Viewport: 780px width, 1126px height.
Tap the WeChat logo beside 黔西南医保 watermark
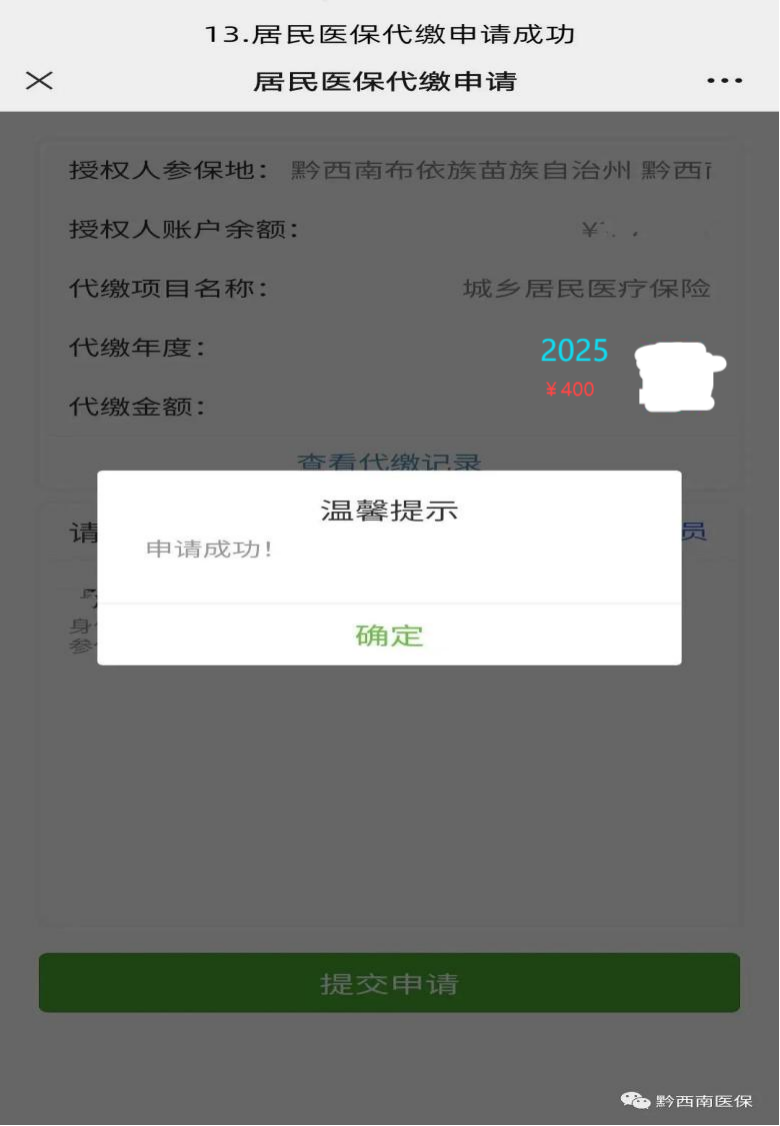coord(633,1100)
